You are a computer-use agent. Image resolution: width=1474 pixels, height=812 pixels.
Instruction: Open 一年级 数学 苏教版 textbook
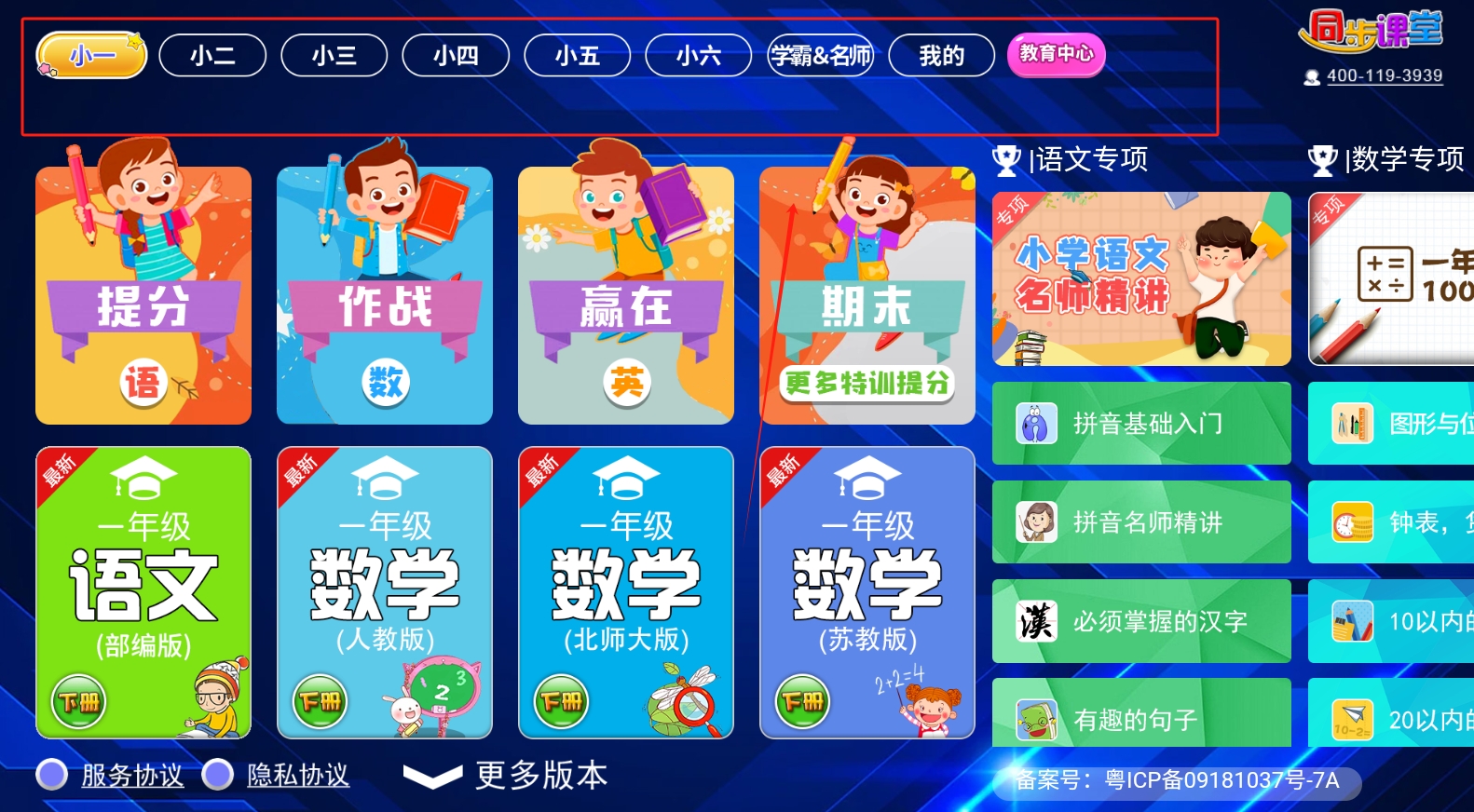pos(867,592)
